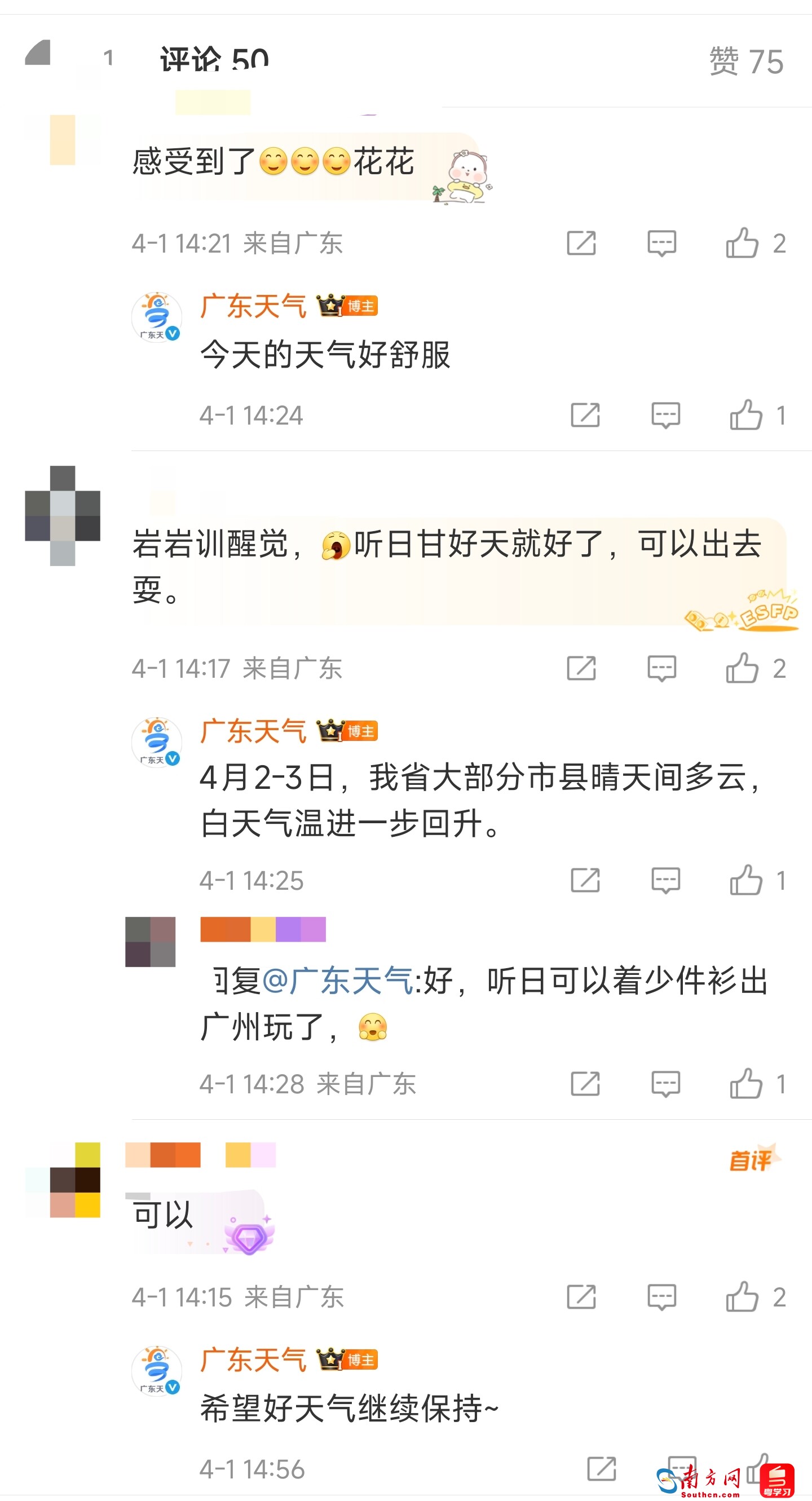812x1501 pixels.
Task: Reply to the comment posted at 4-1 14:17
Action: click(661, 668)
